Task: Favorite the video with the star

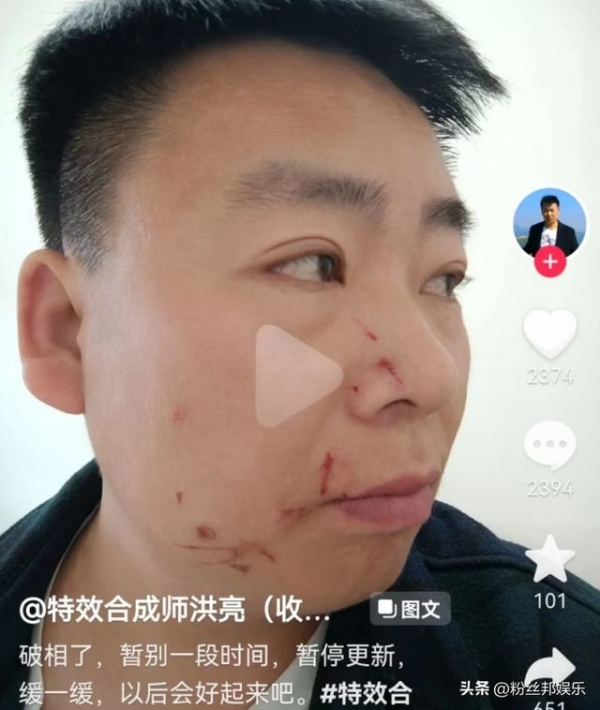Action: tap(550, 560)
